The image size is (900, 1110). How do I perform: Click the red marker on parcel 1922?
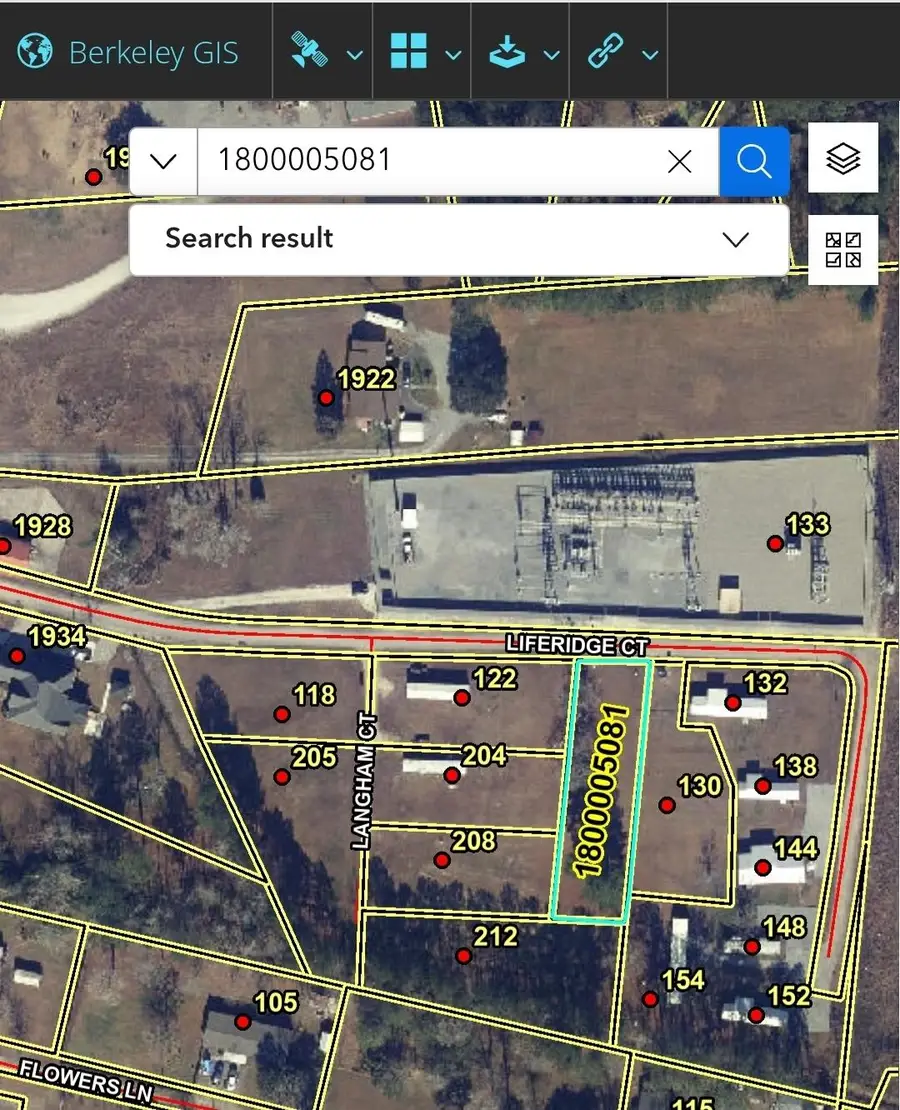pos(326,396)
